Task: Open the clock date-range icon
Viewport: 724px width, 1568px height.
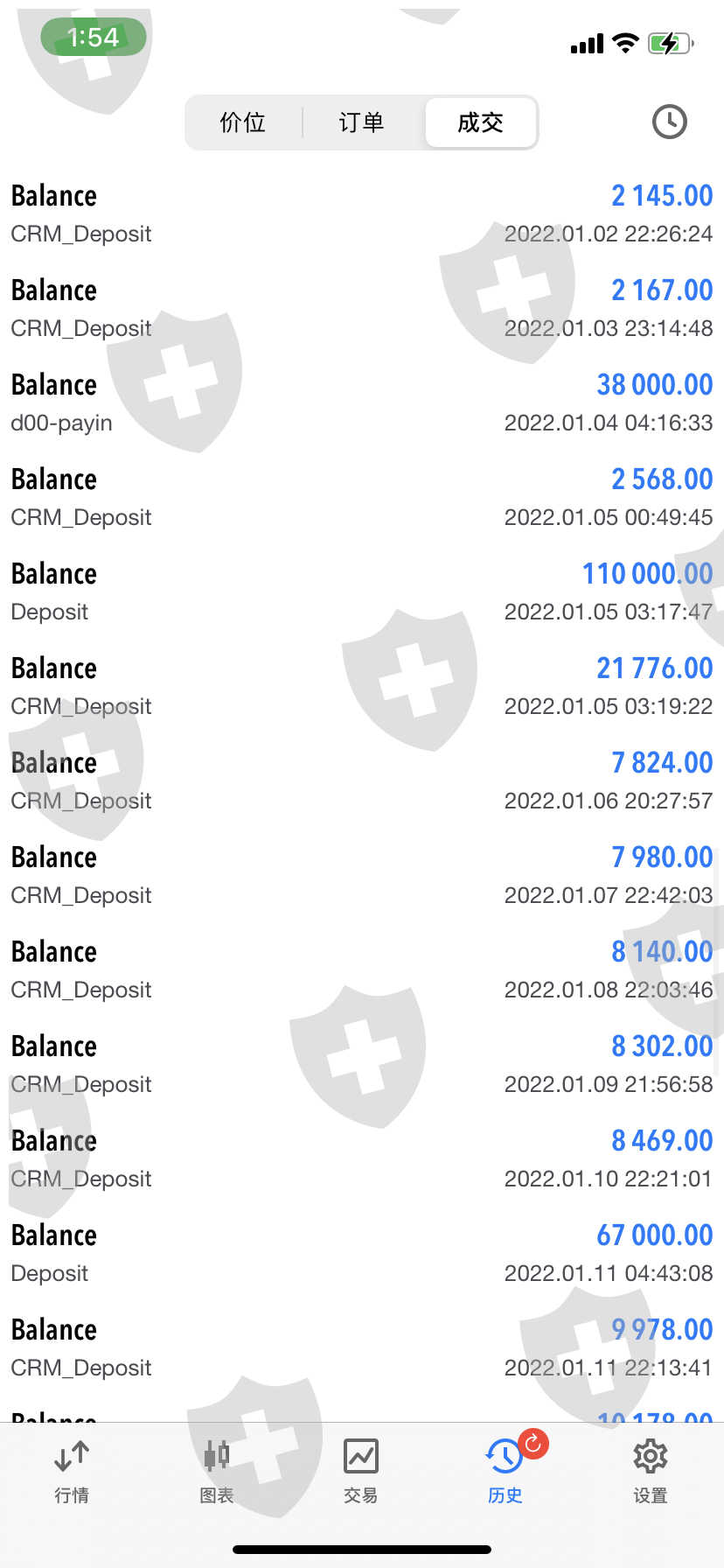Action: click(669, 122)
